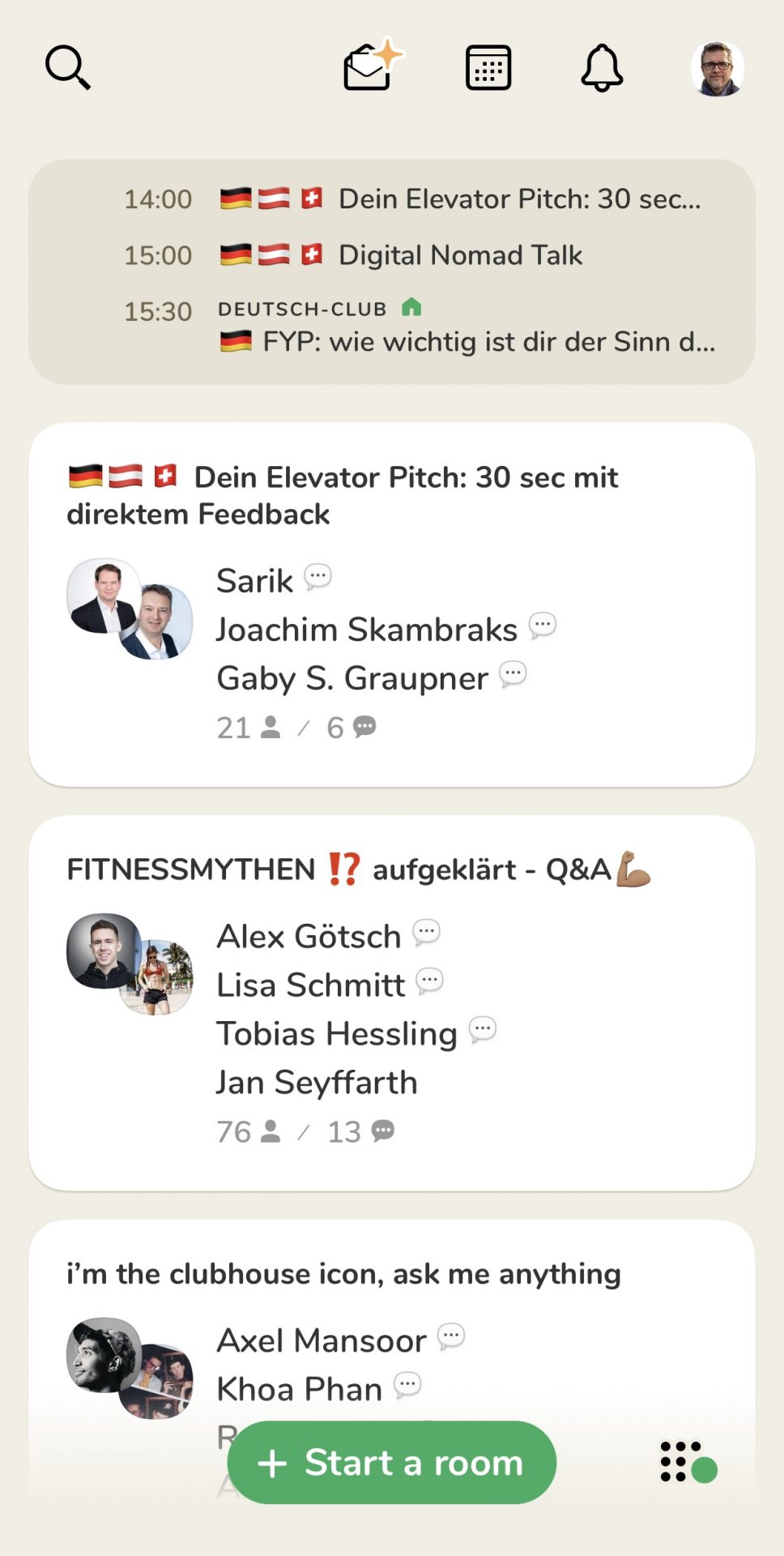Open the events calendar

(x=488, y=67)
